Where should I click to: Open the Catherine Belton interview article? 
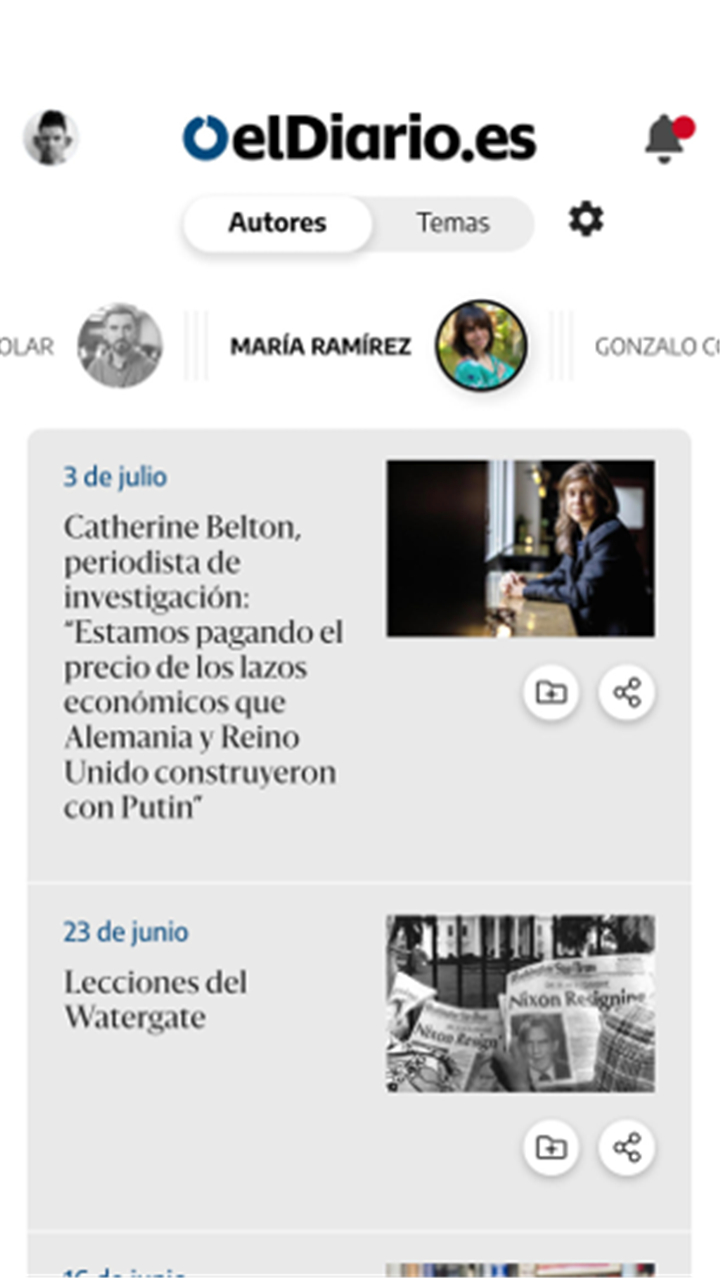tap(204, 667)
